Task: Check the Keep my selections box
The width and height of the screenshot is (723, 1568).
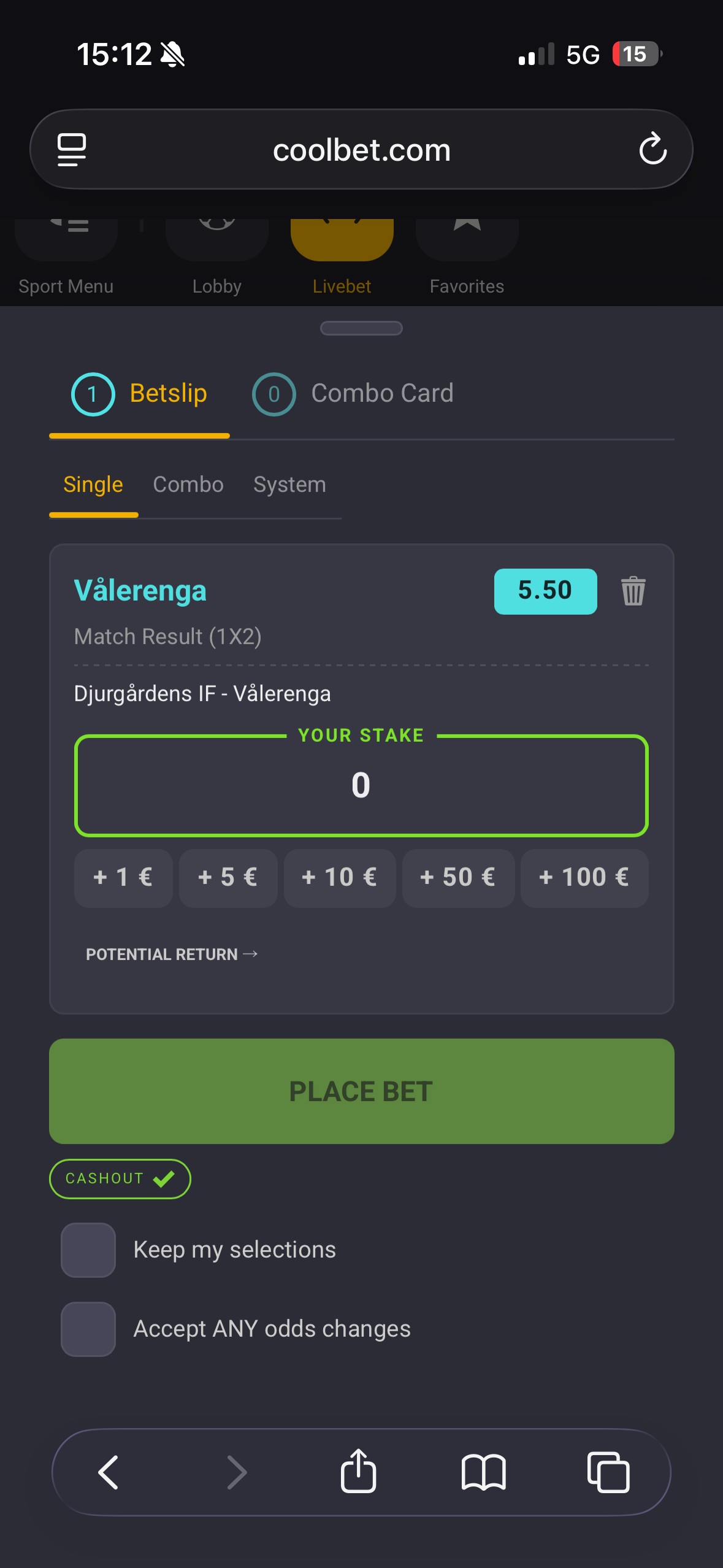Action: [88, 1250]
